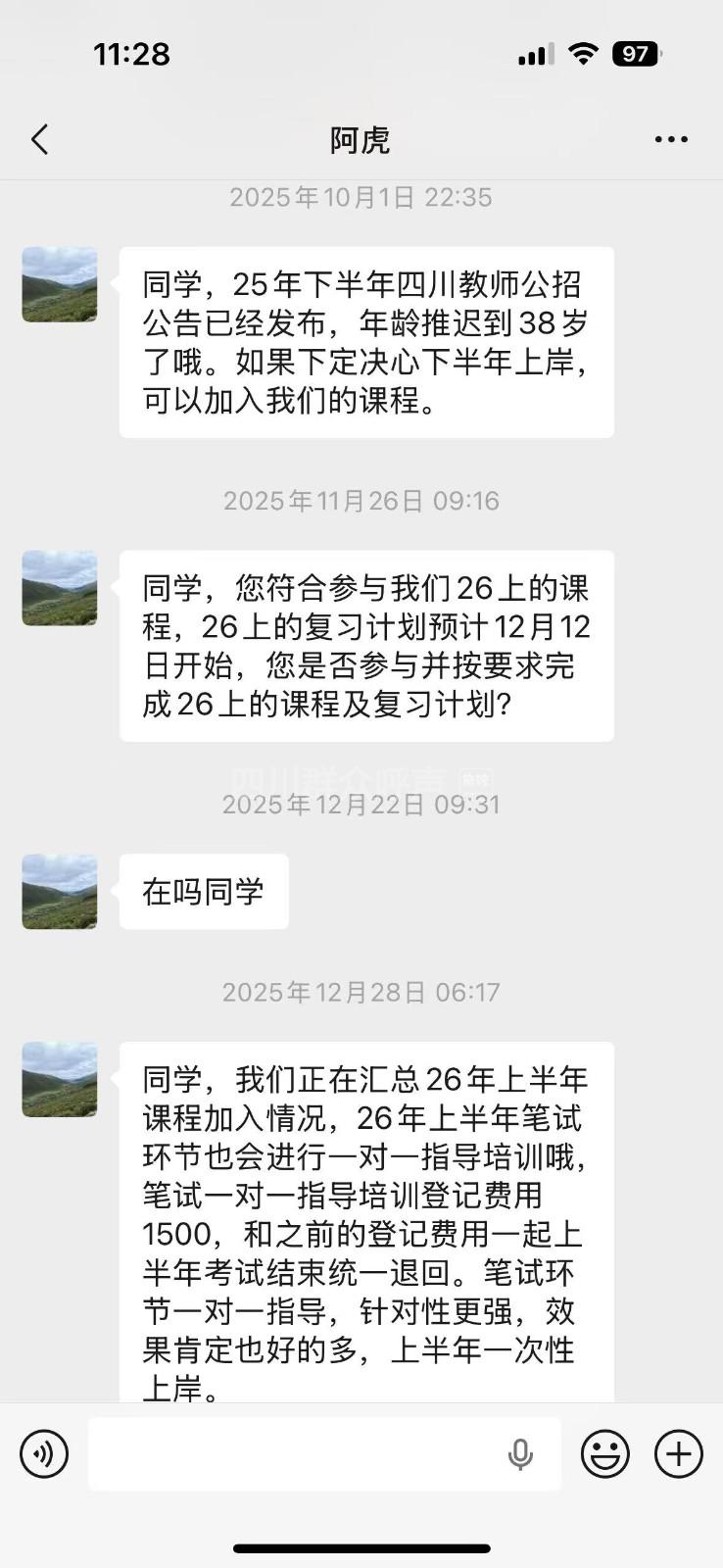The width and height of the screenshot is (723, 1568).
Task: Tap the microphone dictation icon
Action: coord(520,1454)
